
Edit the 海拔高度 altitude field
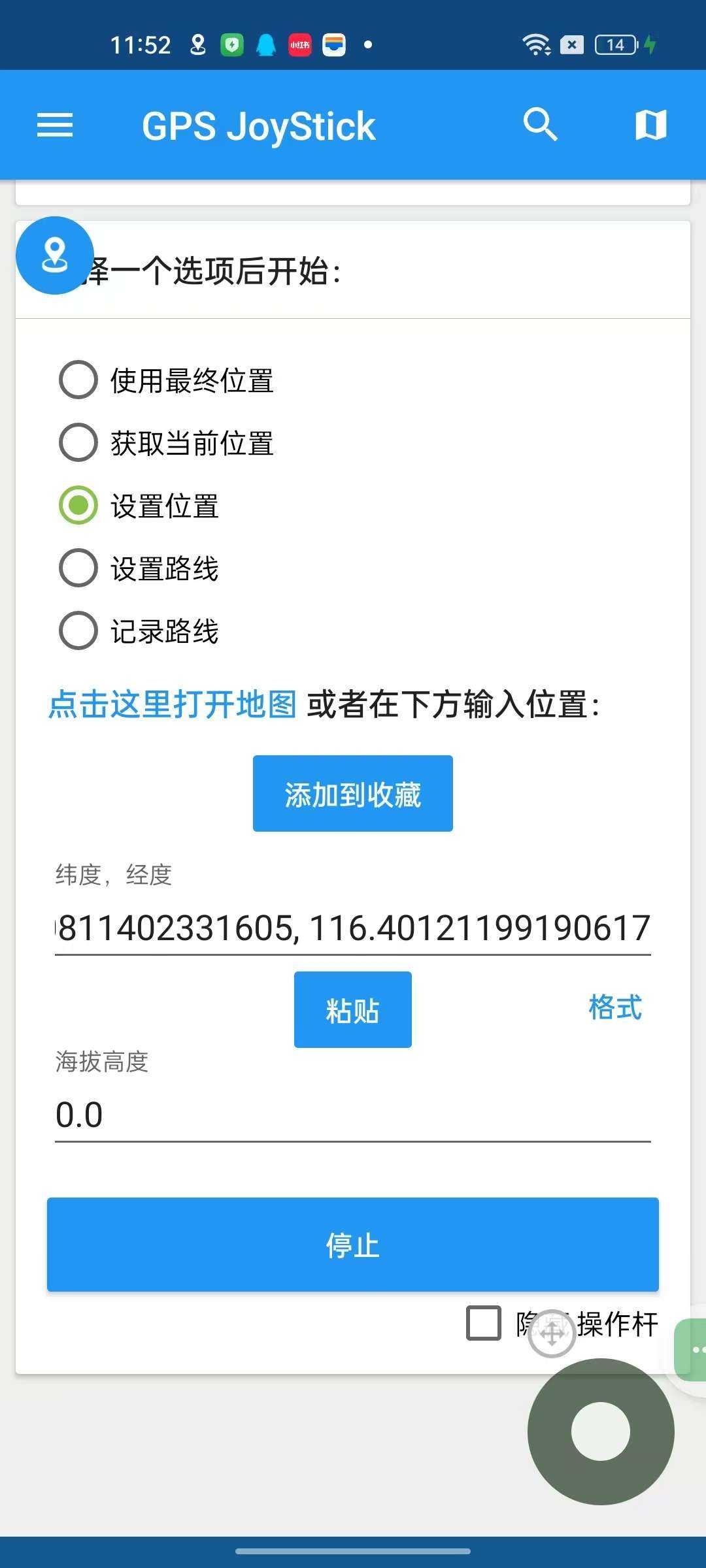[261, 1114]
